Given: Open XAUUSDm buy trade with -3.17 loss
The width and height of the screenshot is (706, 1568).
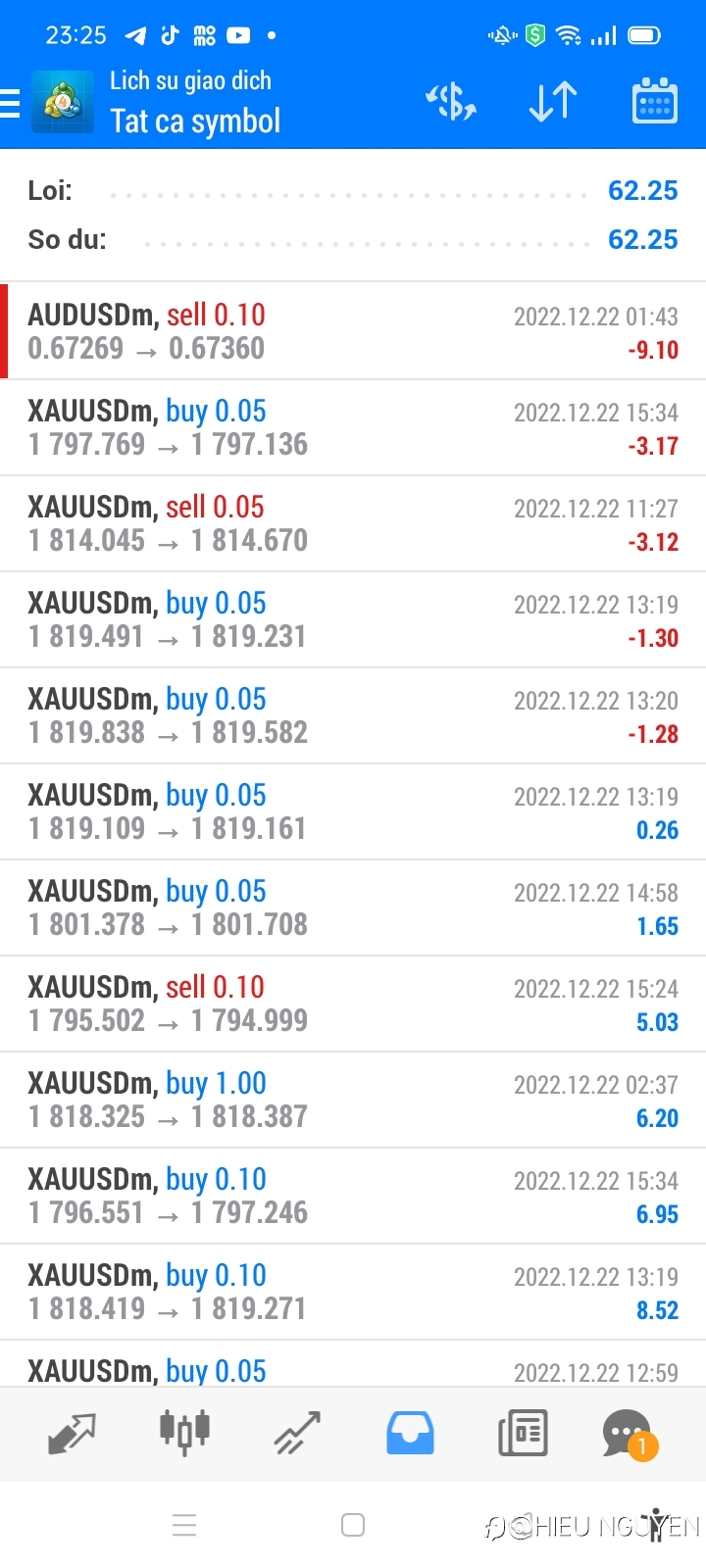Looking at the screenshot, I should [x=353, y=427].
